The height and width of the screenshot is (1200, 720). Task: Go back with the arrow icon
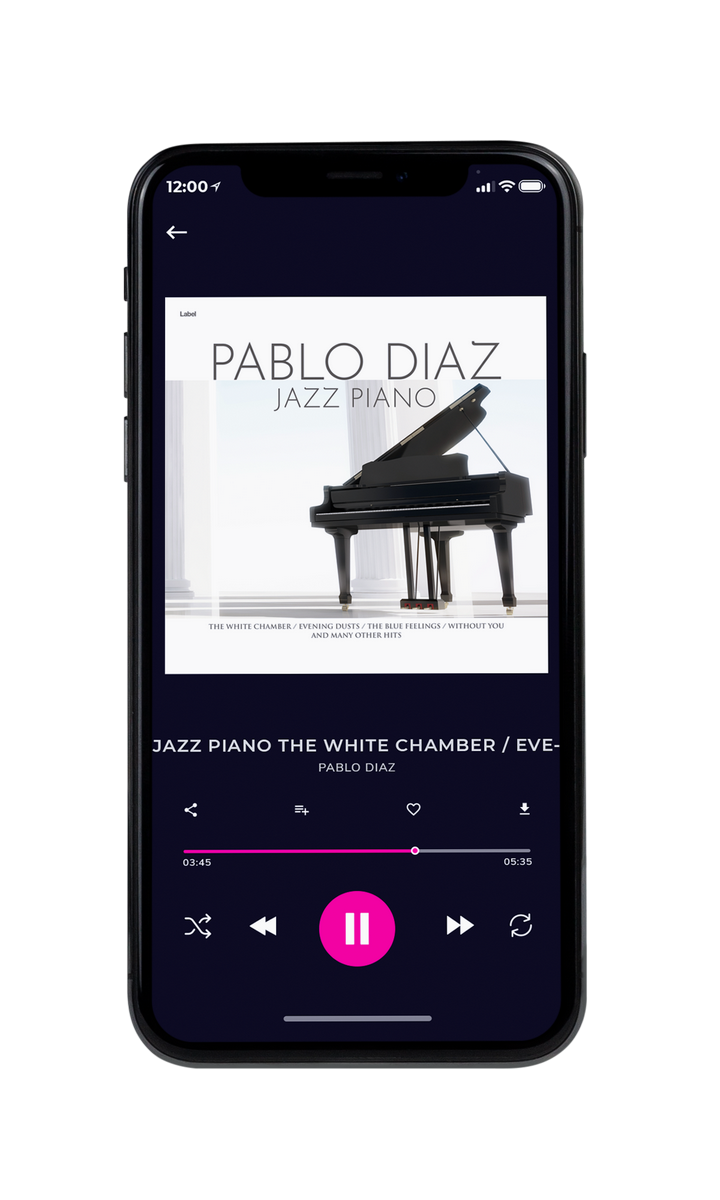177,232
